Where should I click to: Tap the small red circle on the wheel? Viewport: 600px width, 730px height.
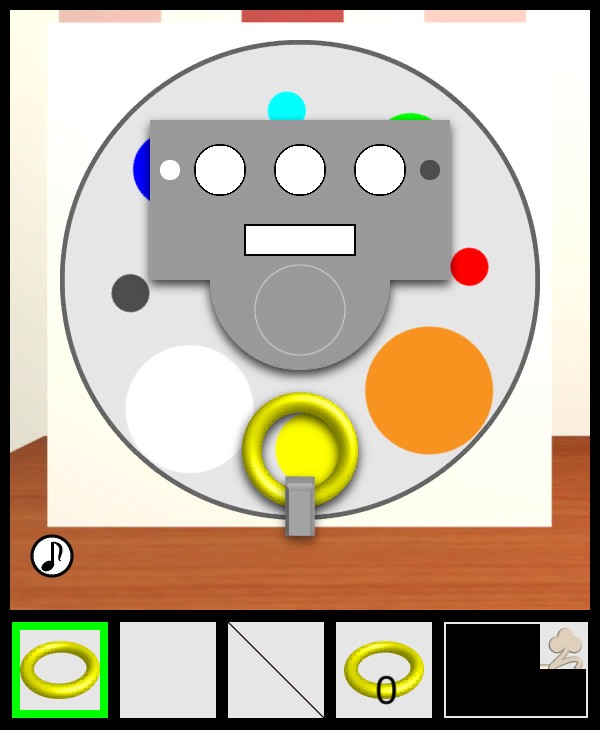(x=469, y=267)
